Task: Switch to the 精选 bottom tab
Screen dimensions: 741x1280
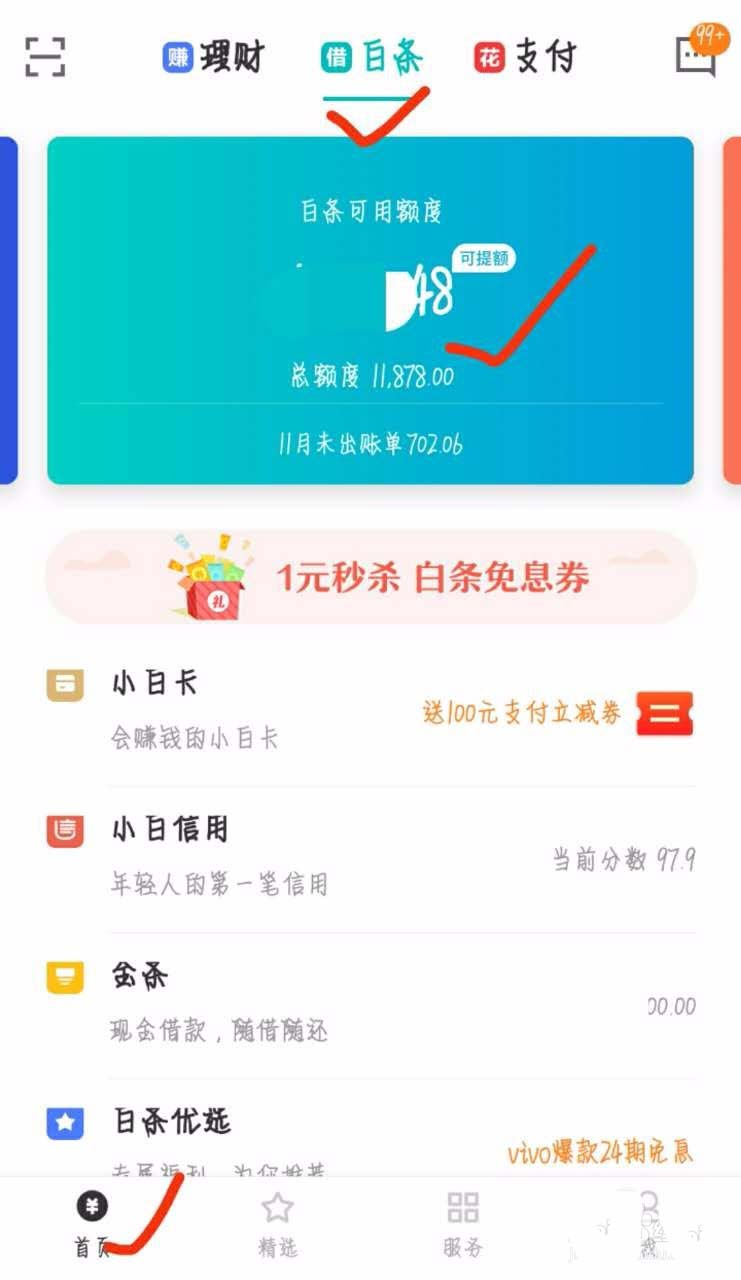Action: [x=277, y=1222]
